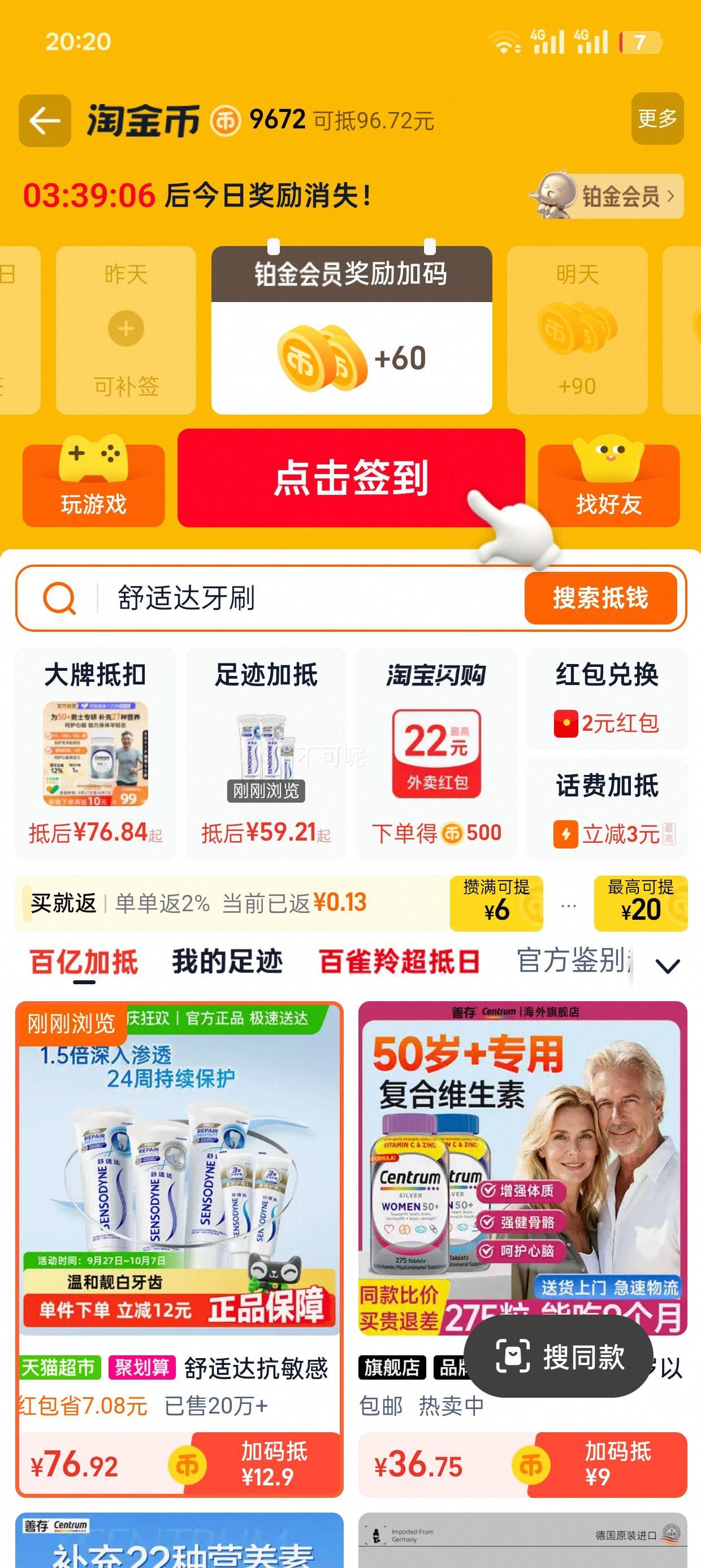Tap the 搜同款 floating button
The height and width of the screenshot is (1568, 701).
pos(558,1357)
